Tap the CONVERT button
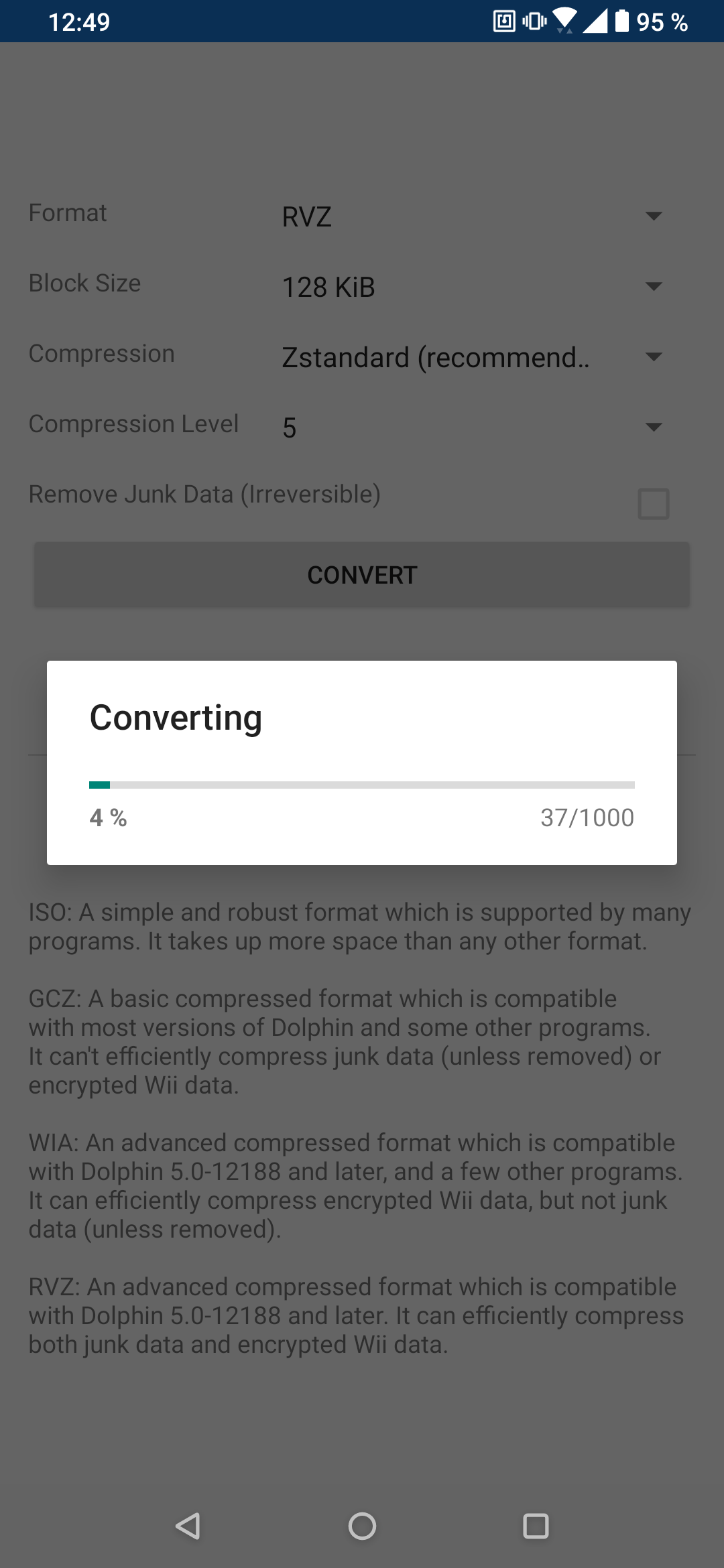Image resolution: width=724 pixels, height=1568 pixels. [x=362, y=575]
